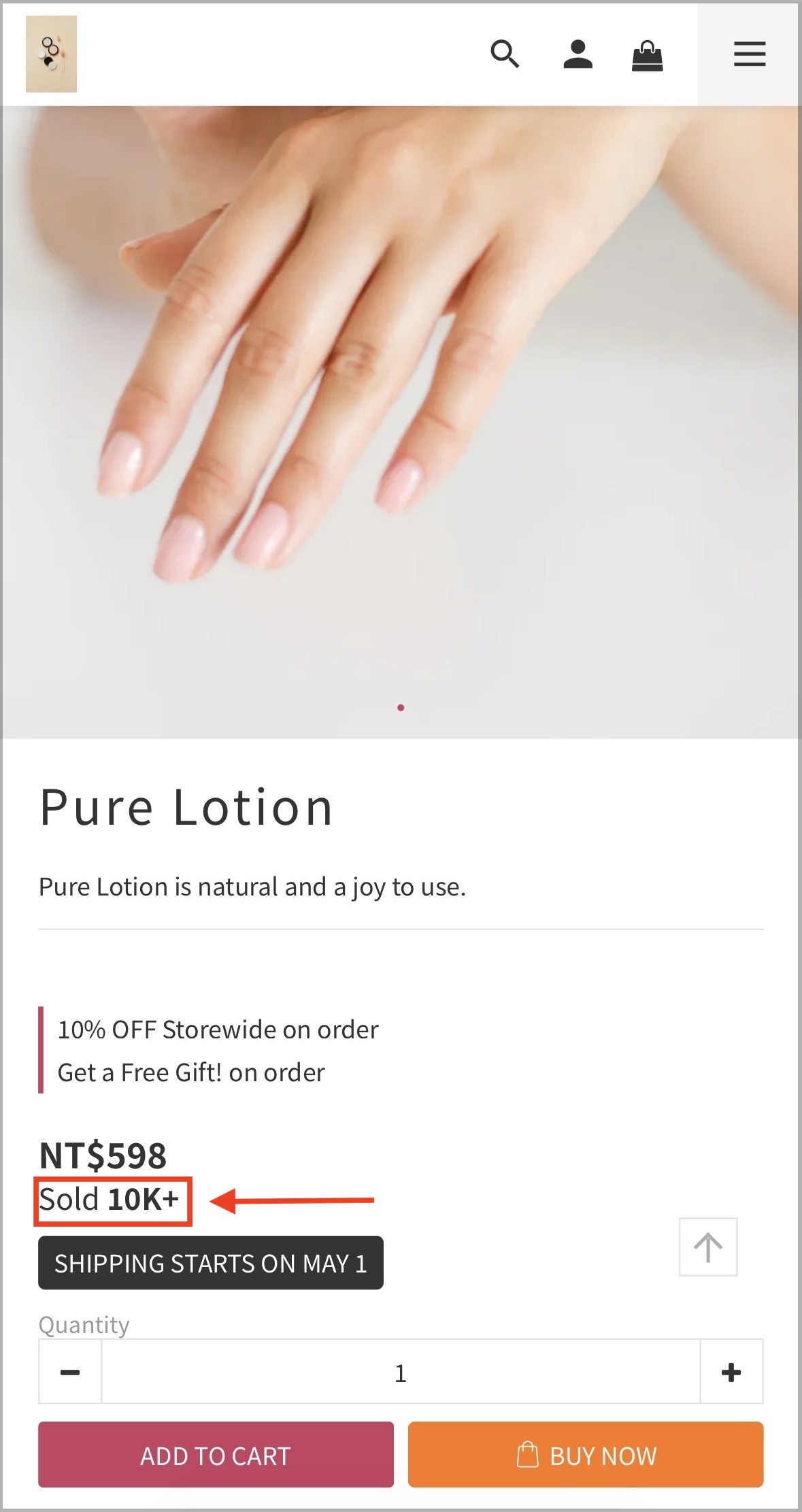802x1512 pixels.
Task: Add Pure Lotion to cart
Action: (216, 1455)
